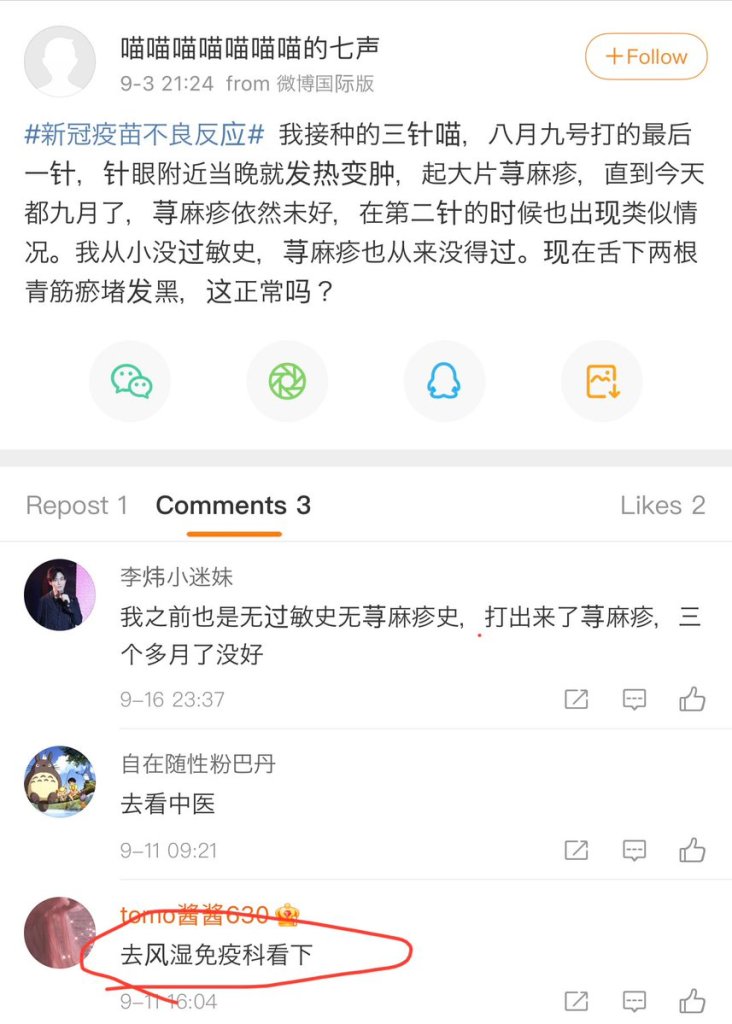Share post to QQ
732x1024 pixels.
click(x=444, y=381)
